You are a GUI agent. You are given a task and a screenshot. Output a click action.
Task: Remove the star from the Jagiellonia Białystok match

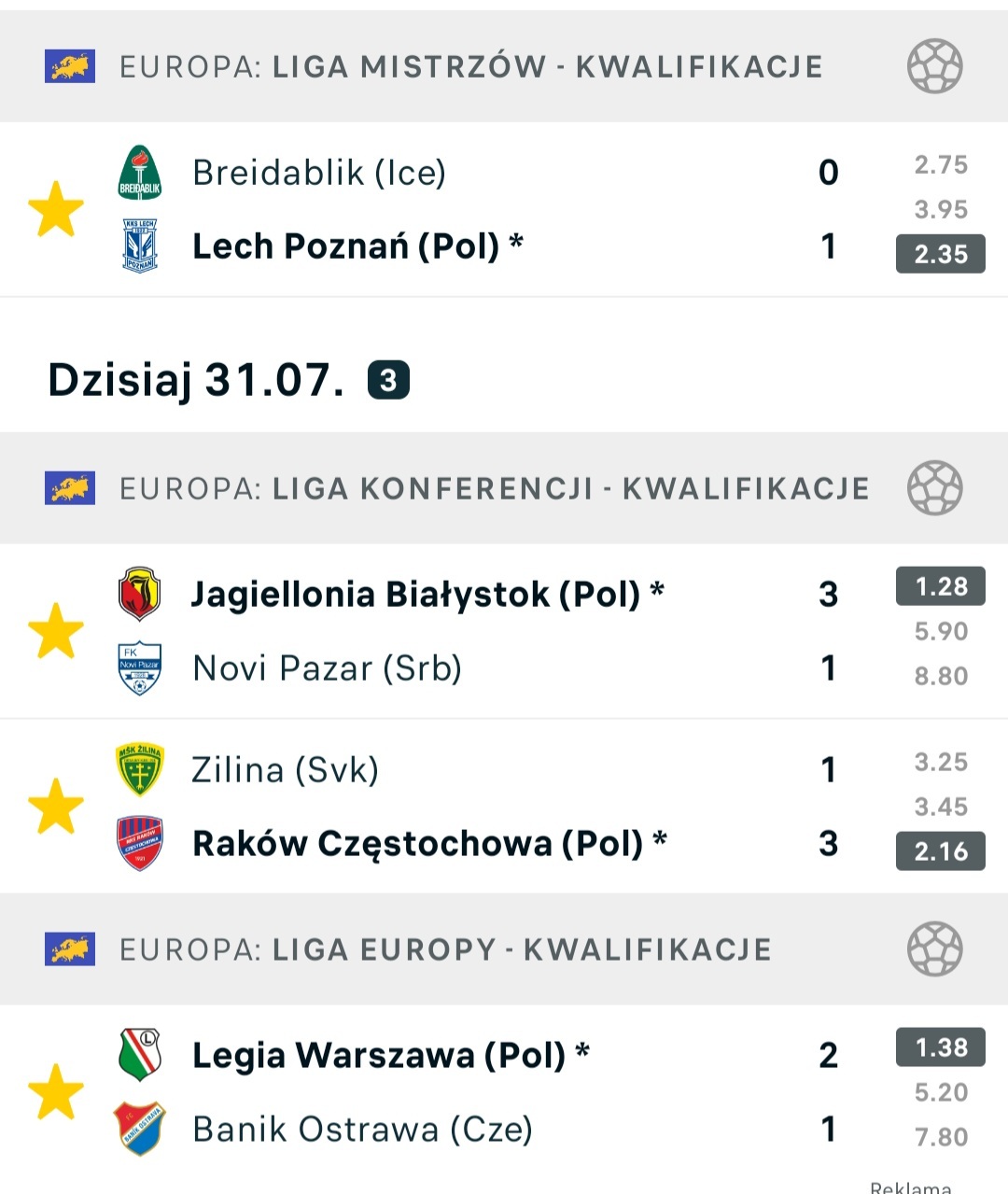point(56,631)
